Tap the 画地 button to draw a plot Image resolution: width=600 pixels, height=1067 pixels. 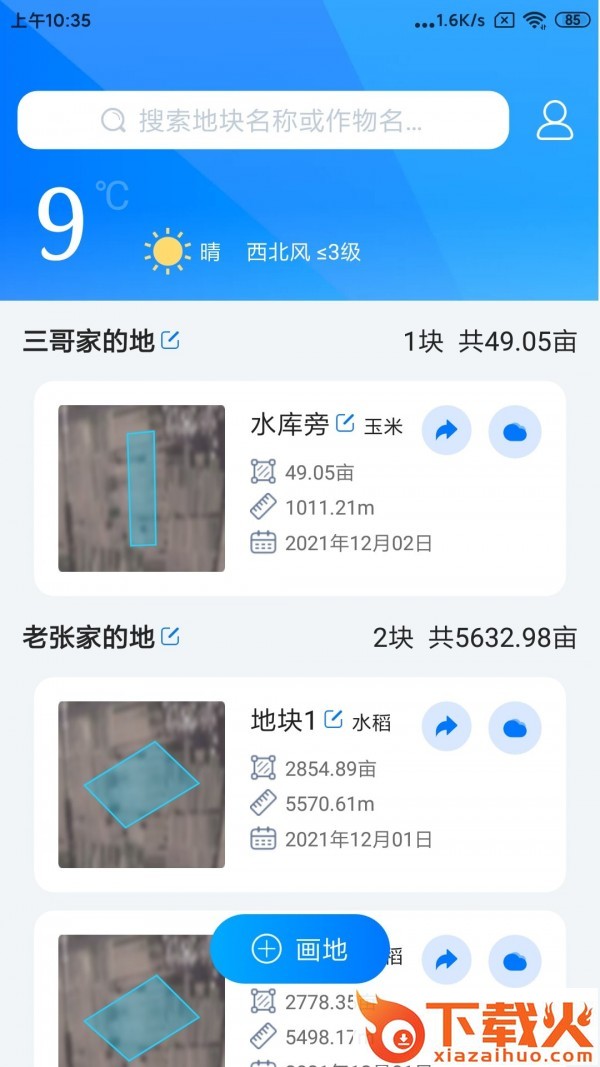click(299, 949)
